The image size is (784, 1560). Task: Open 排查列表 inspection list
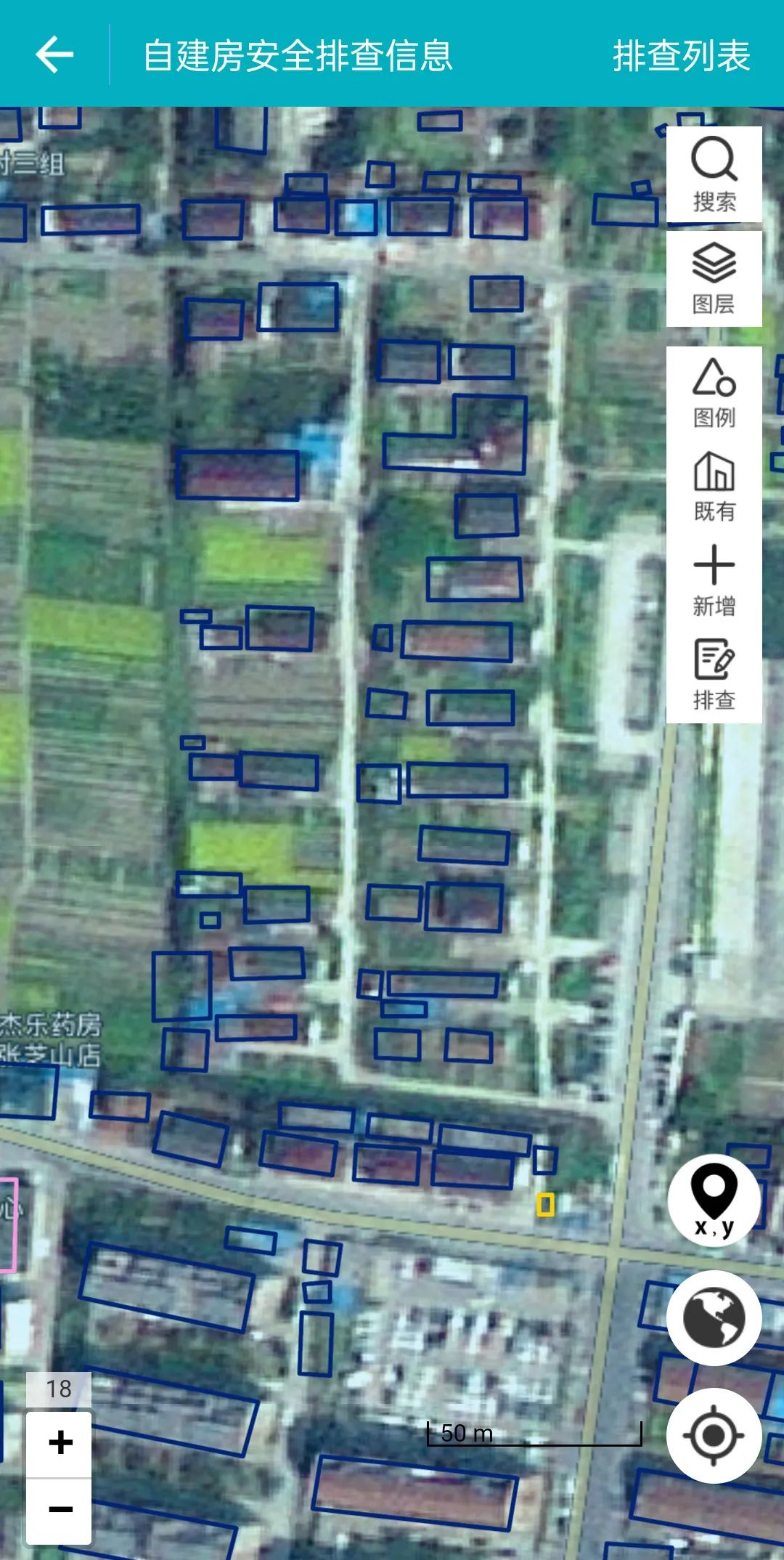tap(681, 56)
